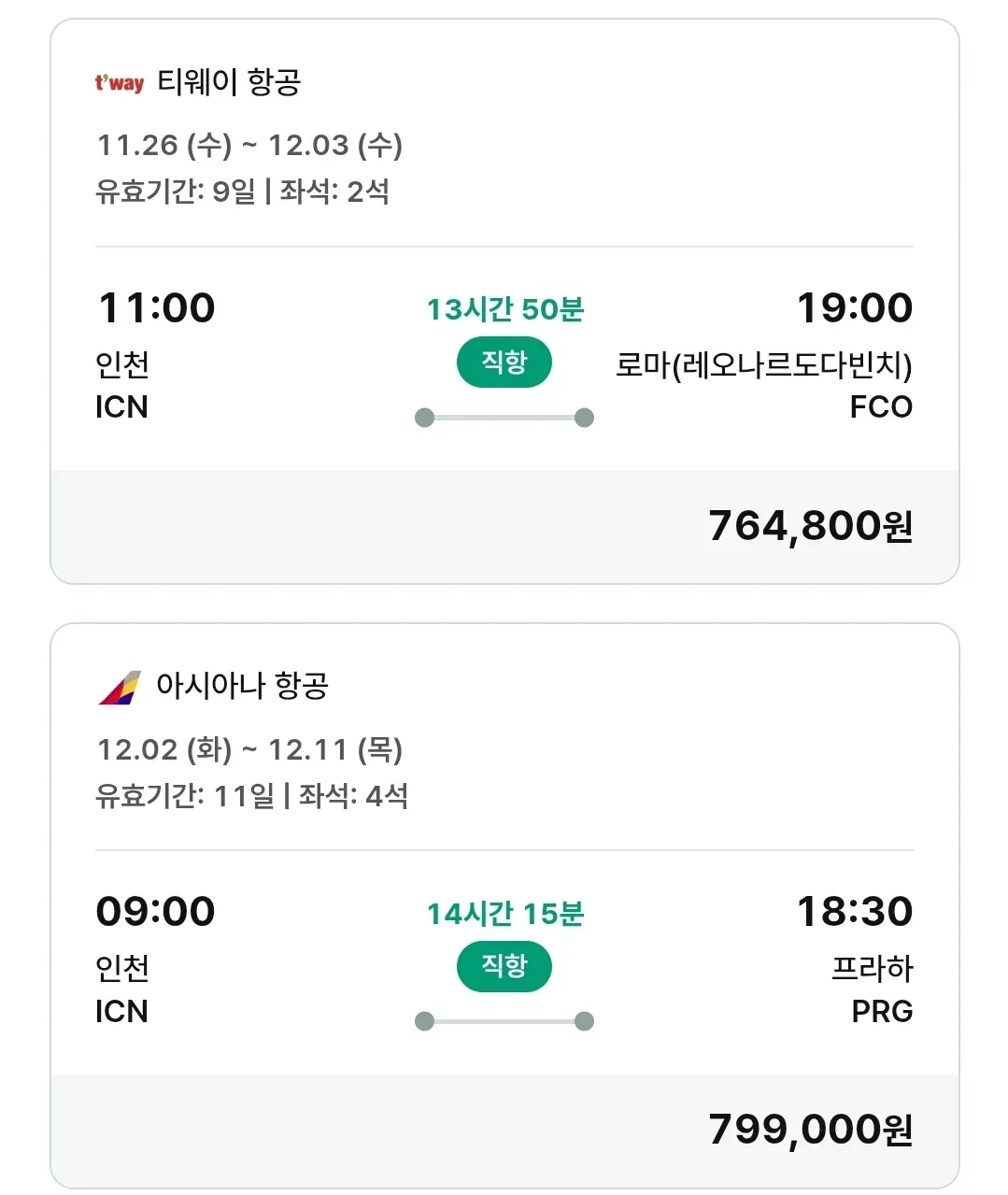
Task: Click the 직항 badge on the Rome flight
Action: tap(504, 362)
